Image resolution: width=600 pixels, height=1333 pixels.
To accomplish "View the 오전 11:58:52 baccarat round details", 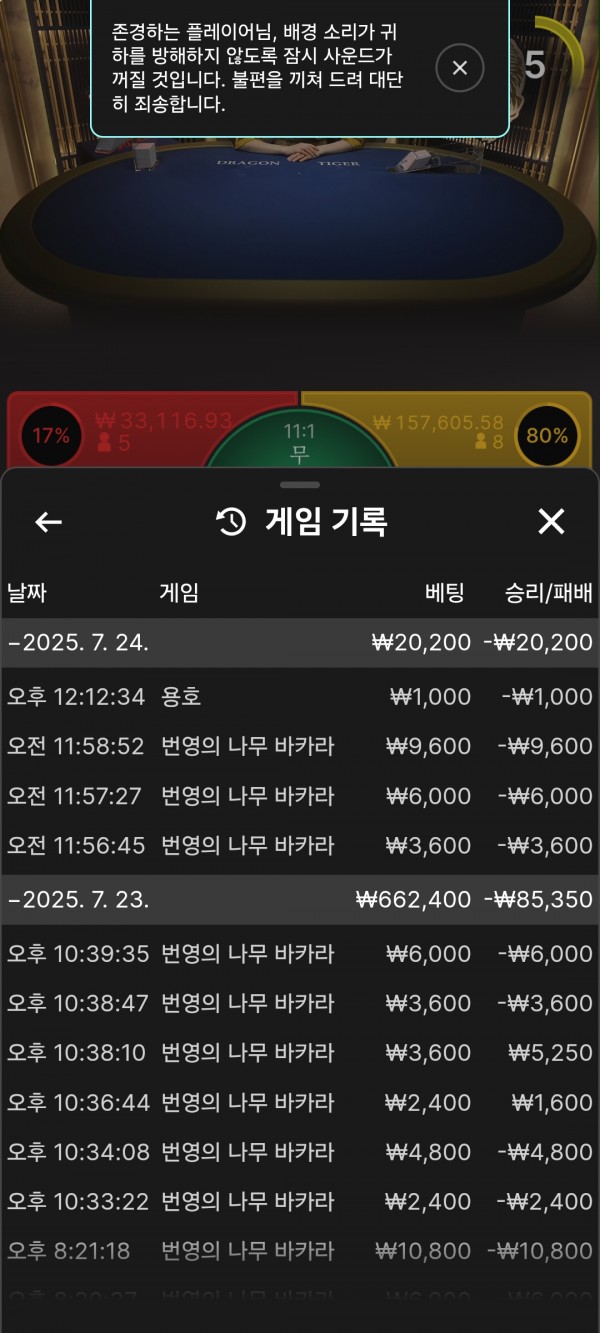I will [300, 746].
